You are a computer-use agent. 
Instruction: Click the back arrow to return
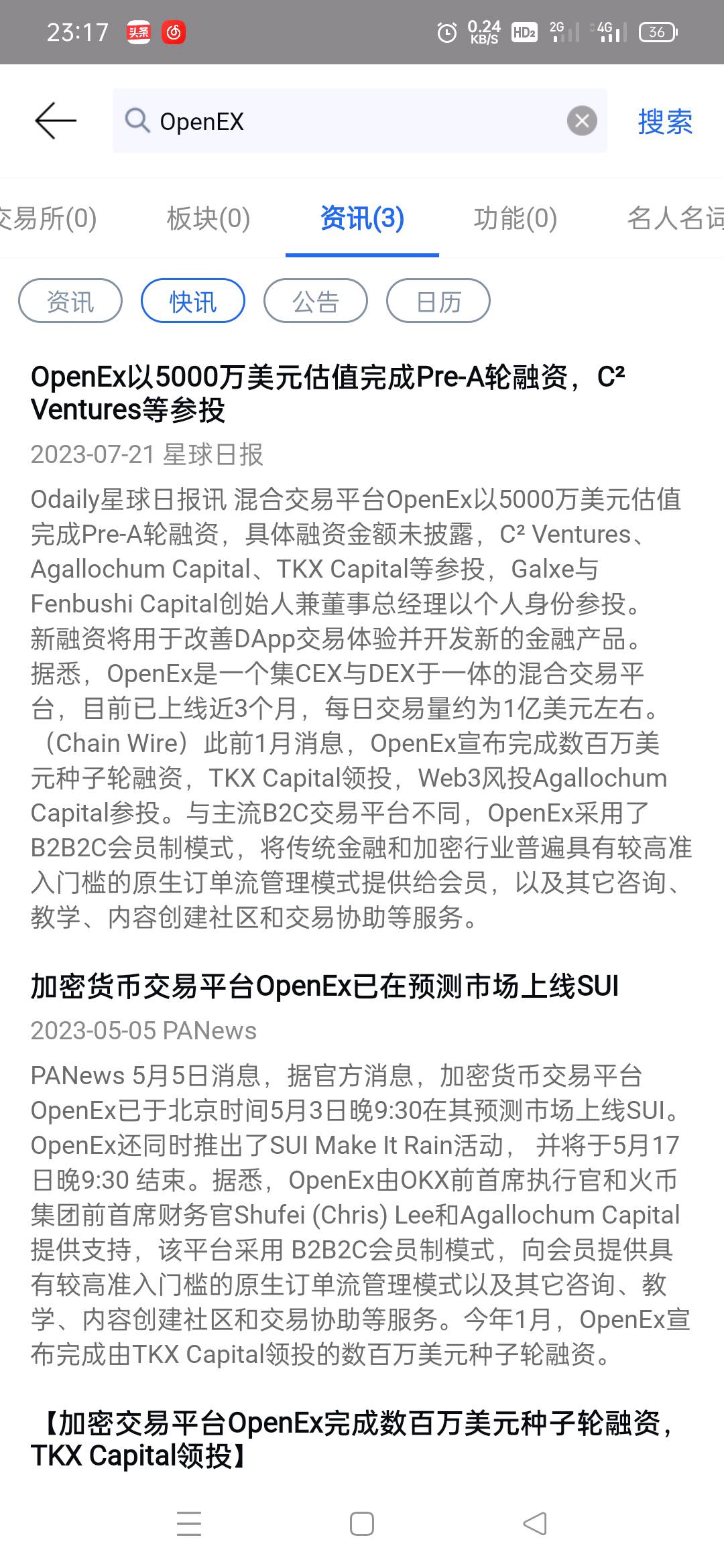tap(54, 121)
